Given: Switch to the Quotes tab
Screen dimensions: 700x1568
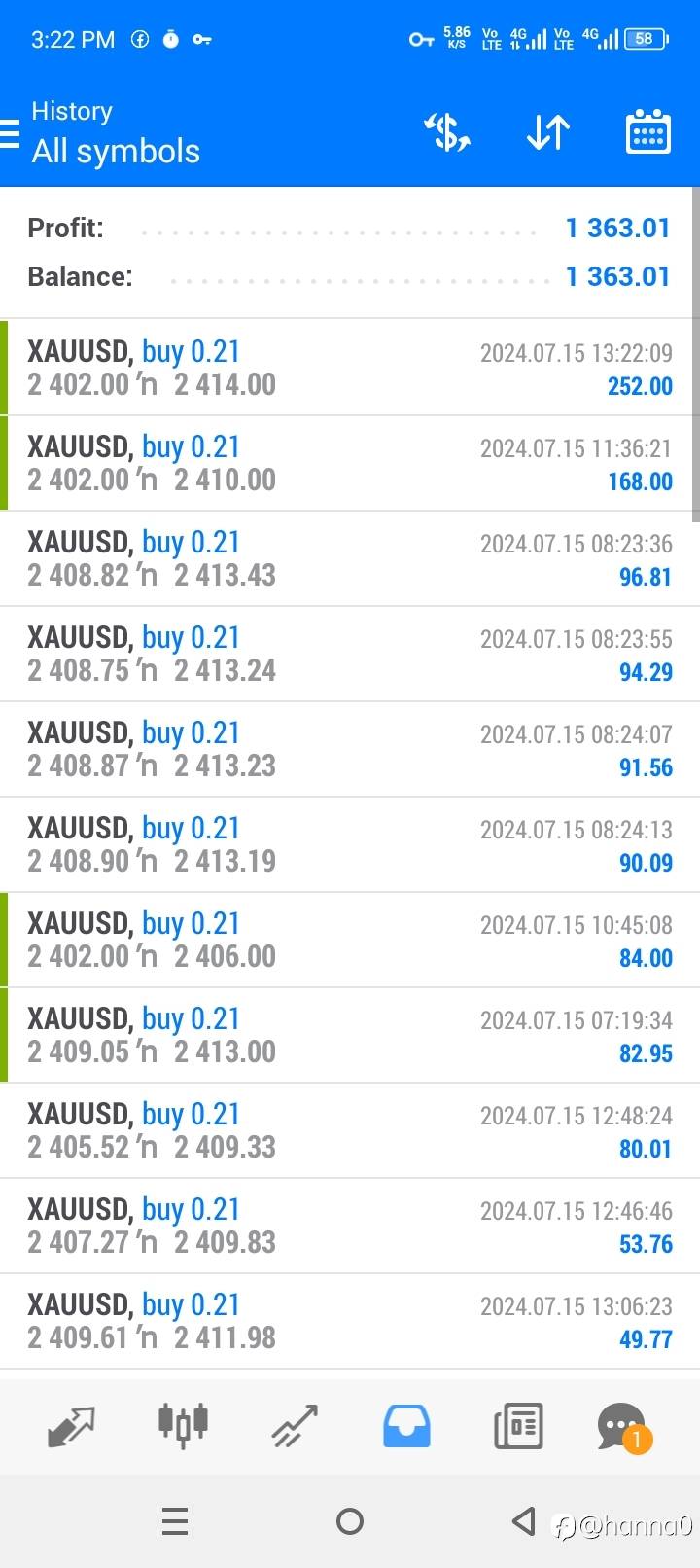Looking at the screenshot, I should tap(71, 1426).
